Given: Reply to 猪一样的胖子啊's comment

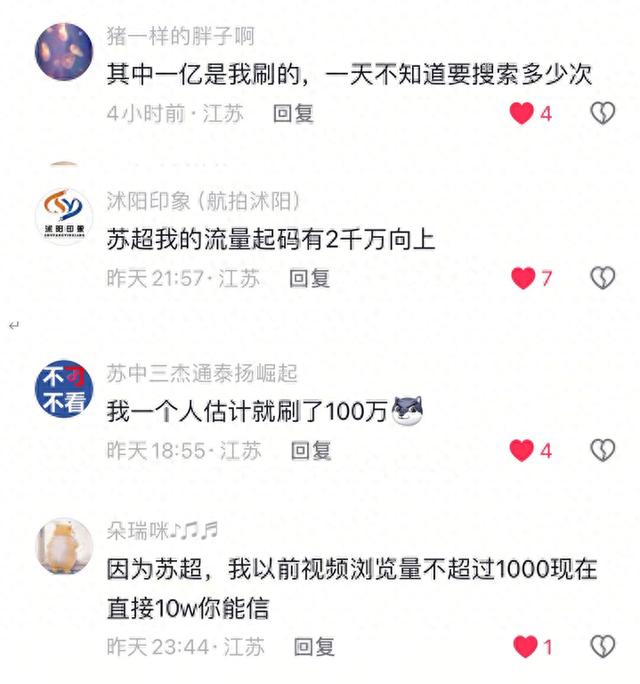Looking at the screenshot, I should [x=294, y=114].
